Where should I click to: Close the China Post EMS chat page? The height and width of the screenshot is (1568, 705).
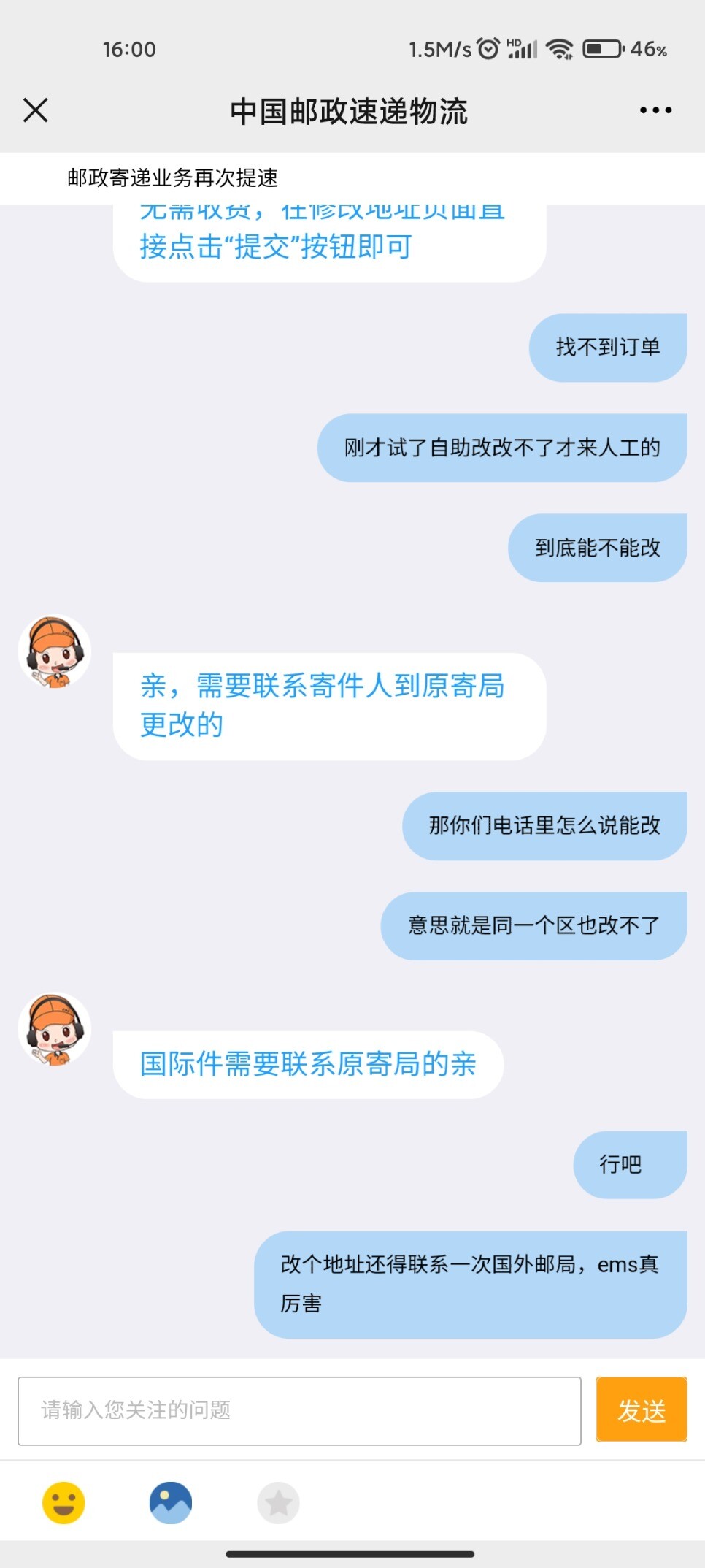pyautogui.click(x=36, y=110)
